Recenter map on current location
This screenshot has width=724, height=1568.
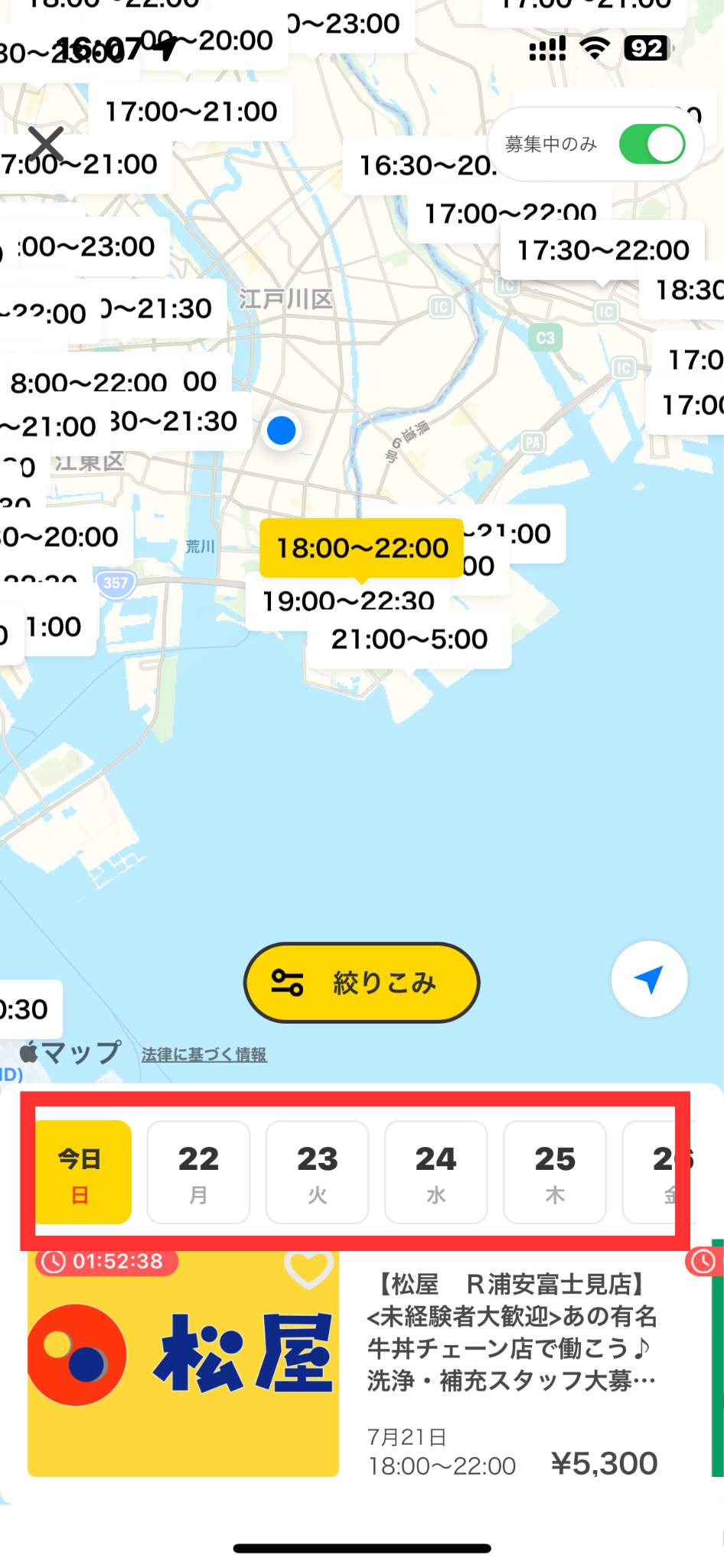click(x=649, y=979)
